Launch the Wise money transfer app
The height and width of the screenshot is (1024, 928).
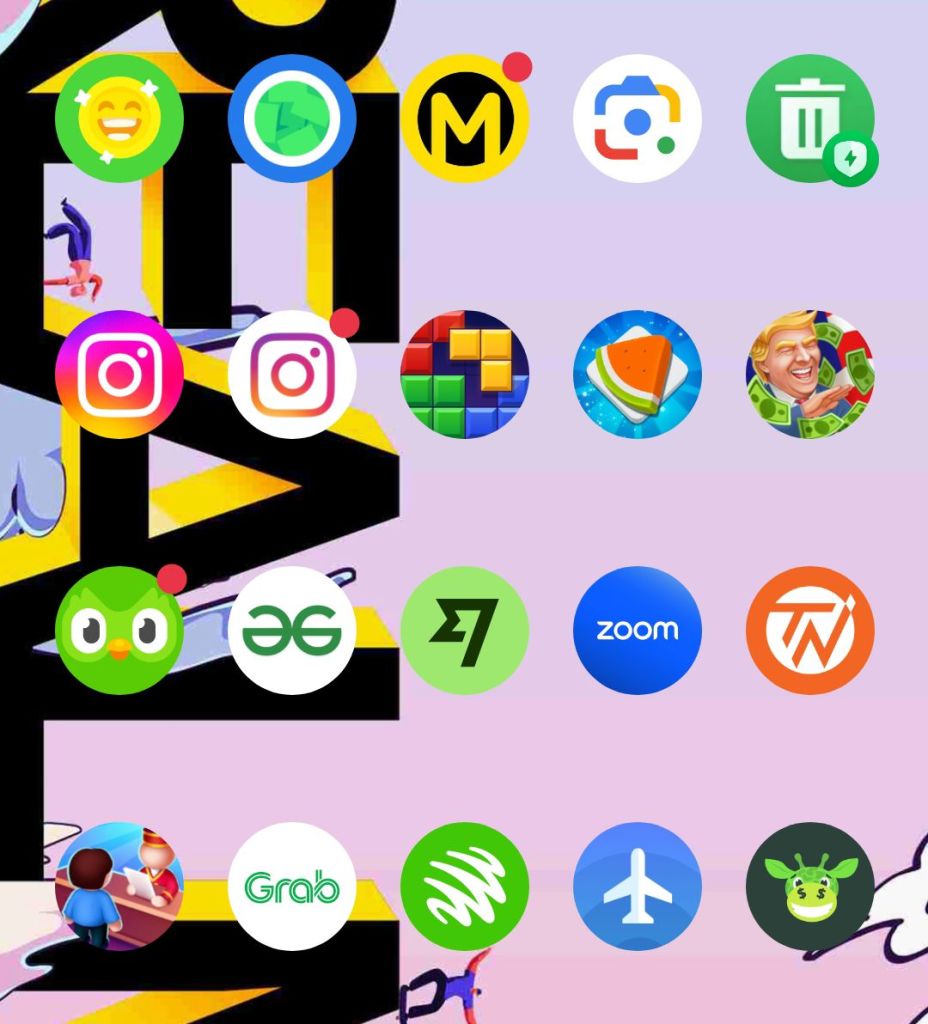pyautogui.click(x=465, y=631)
